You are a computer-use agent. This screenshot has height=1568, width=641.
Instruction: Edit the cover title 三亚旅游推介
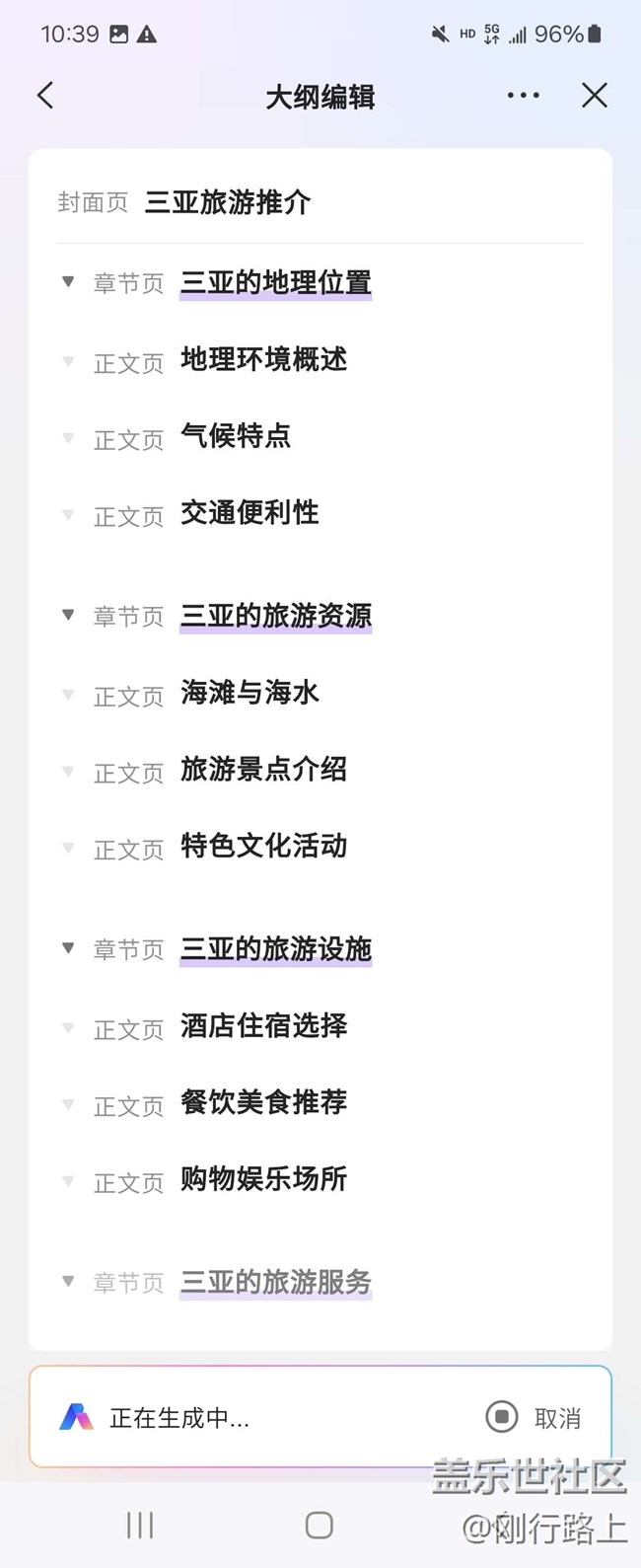pos(228,202)
